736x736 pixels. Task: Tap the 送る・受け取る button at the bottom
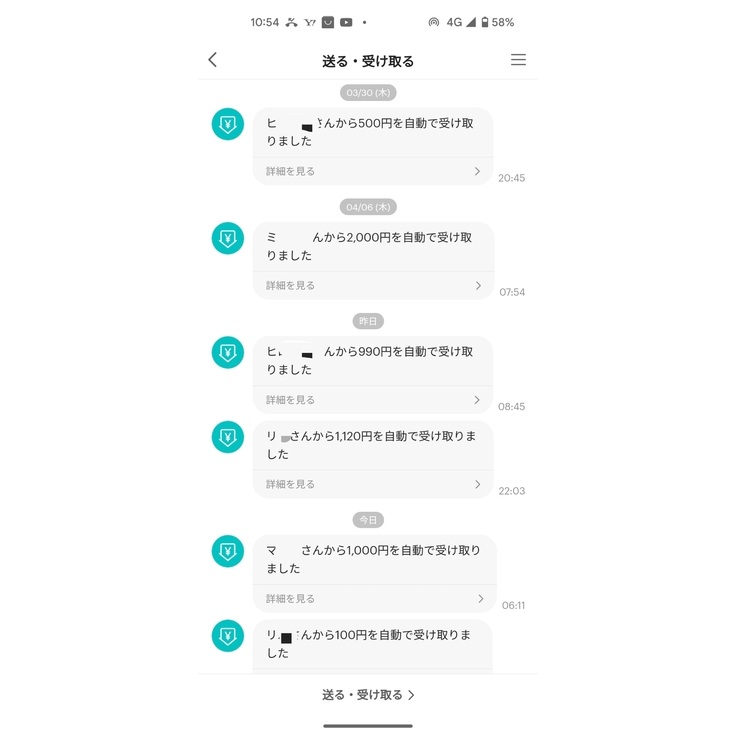click(x=368, y=695)
